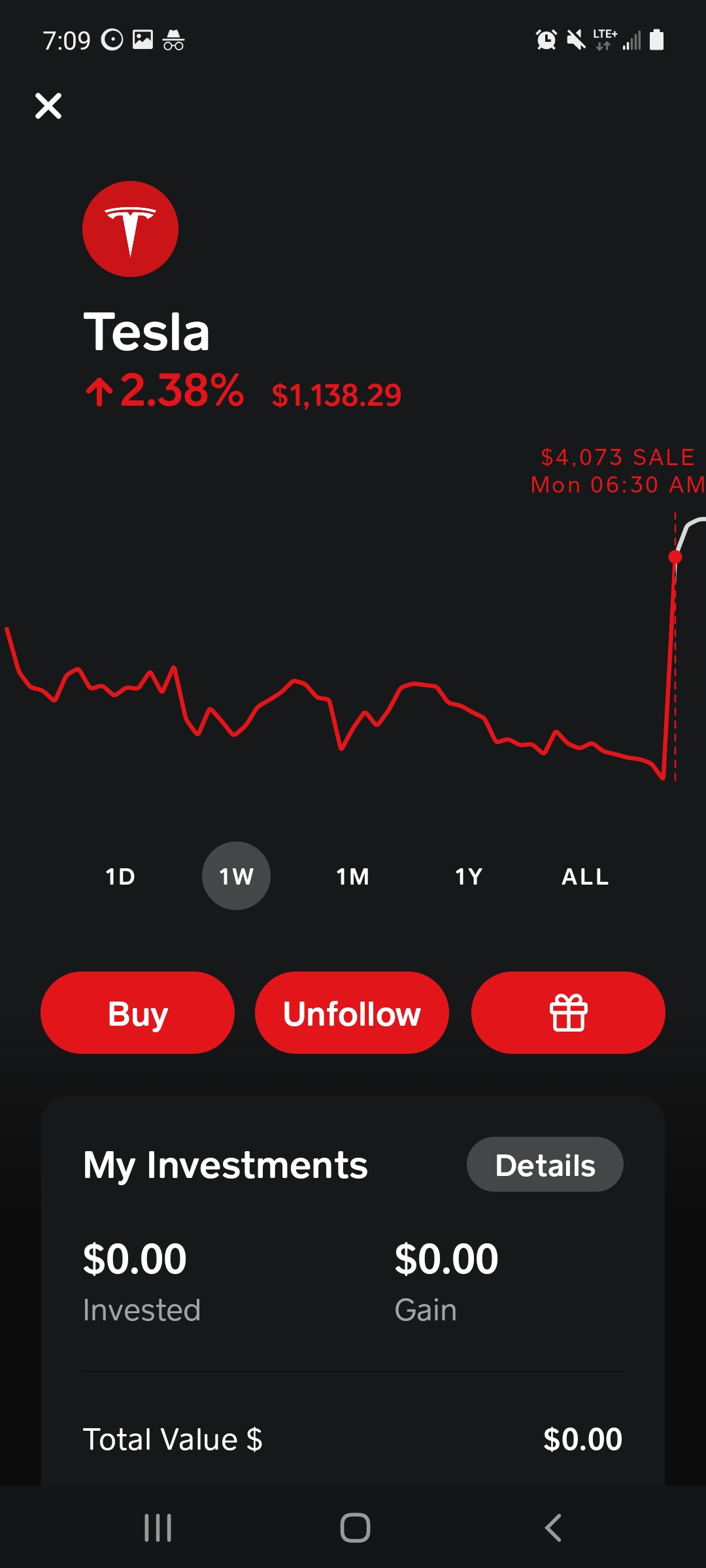Image resolution: width=706 pixels, height=1568 pixels.
Task: Send stock as a gift
Action: coord(568,1013)
